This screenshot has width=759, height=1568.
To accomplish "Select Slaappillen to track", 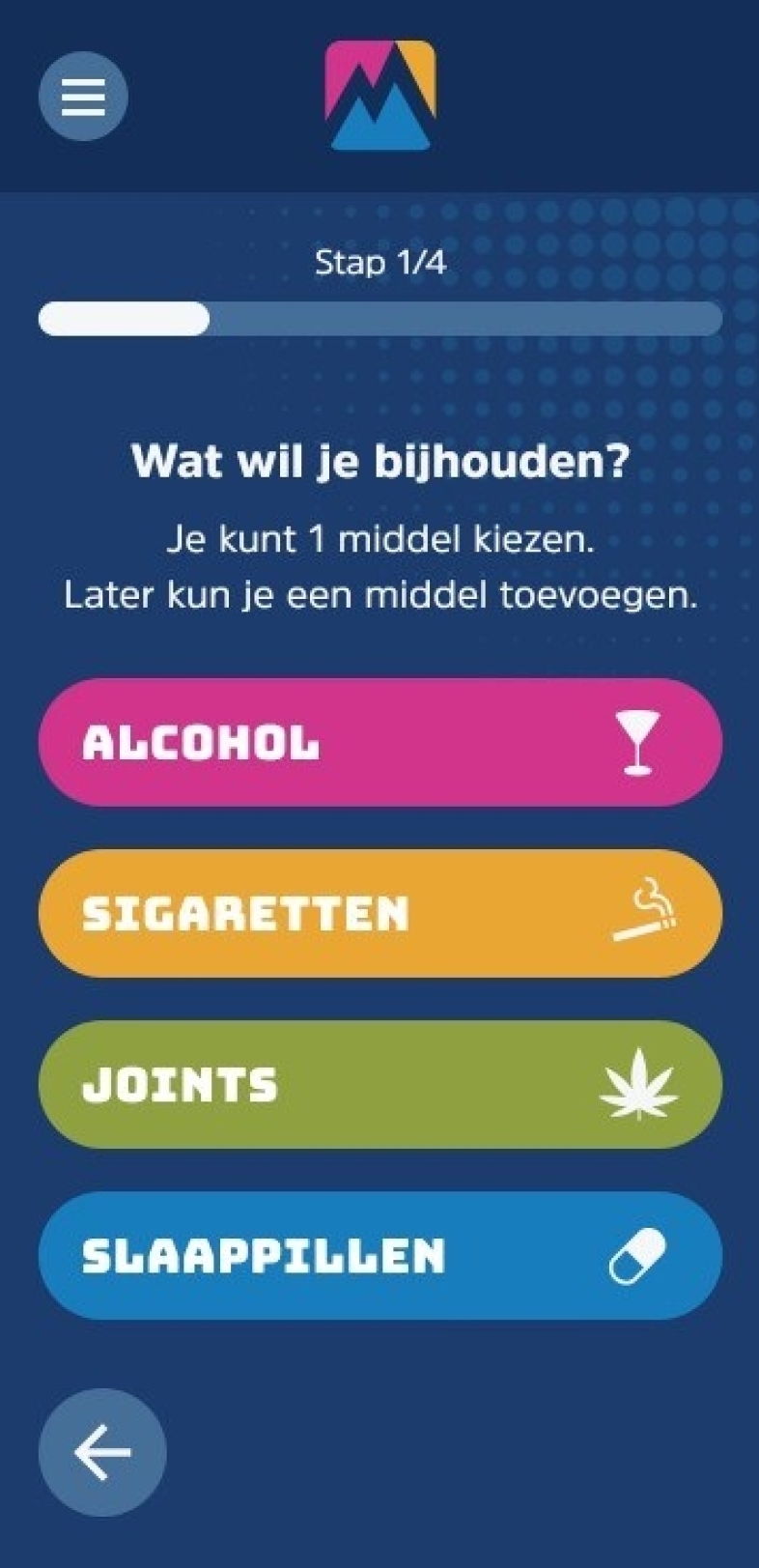I will [379, 1255].
